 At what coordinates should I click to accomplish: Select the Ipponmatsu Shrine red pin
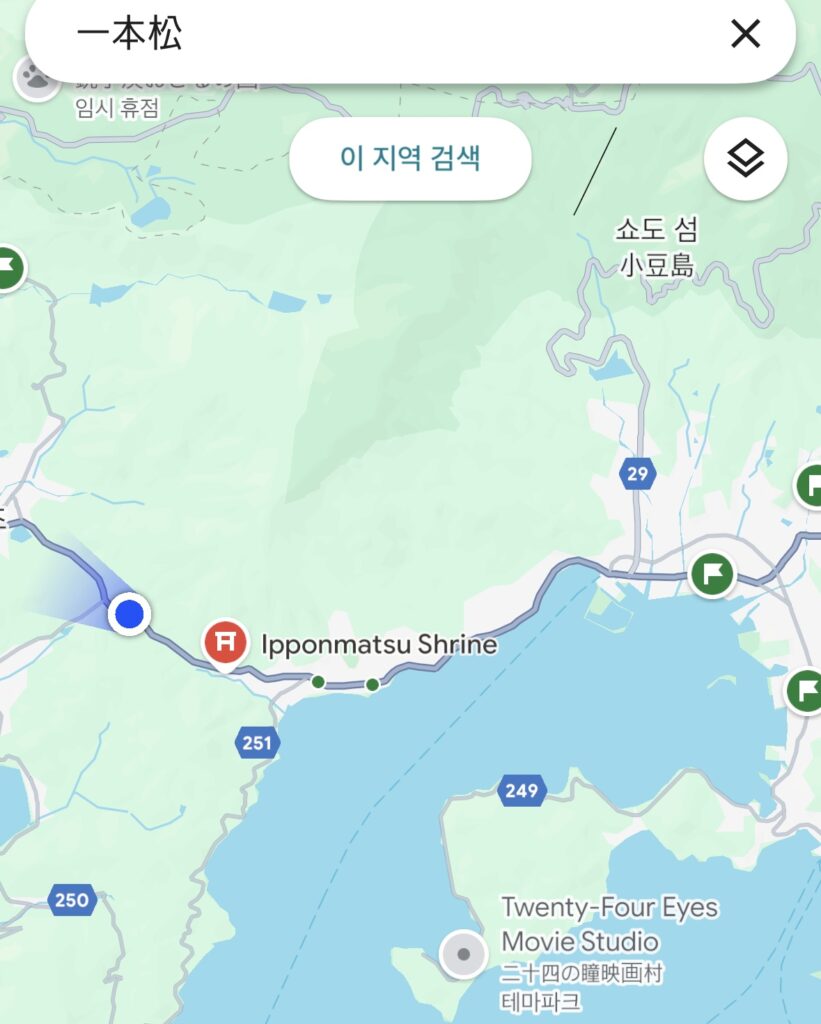coord(226,642)
